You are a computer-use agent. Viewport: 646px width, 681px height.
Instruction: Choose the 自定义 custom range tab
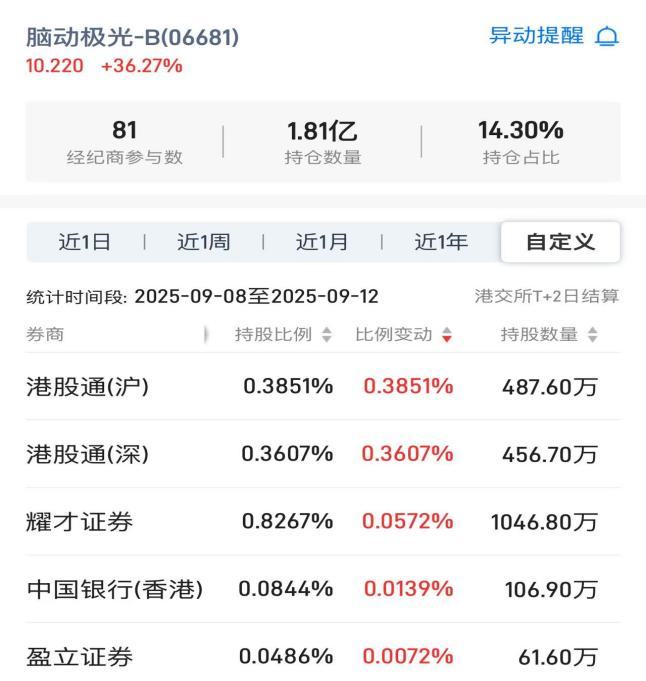click(560, 242)
